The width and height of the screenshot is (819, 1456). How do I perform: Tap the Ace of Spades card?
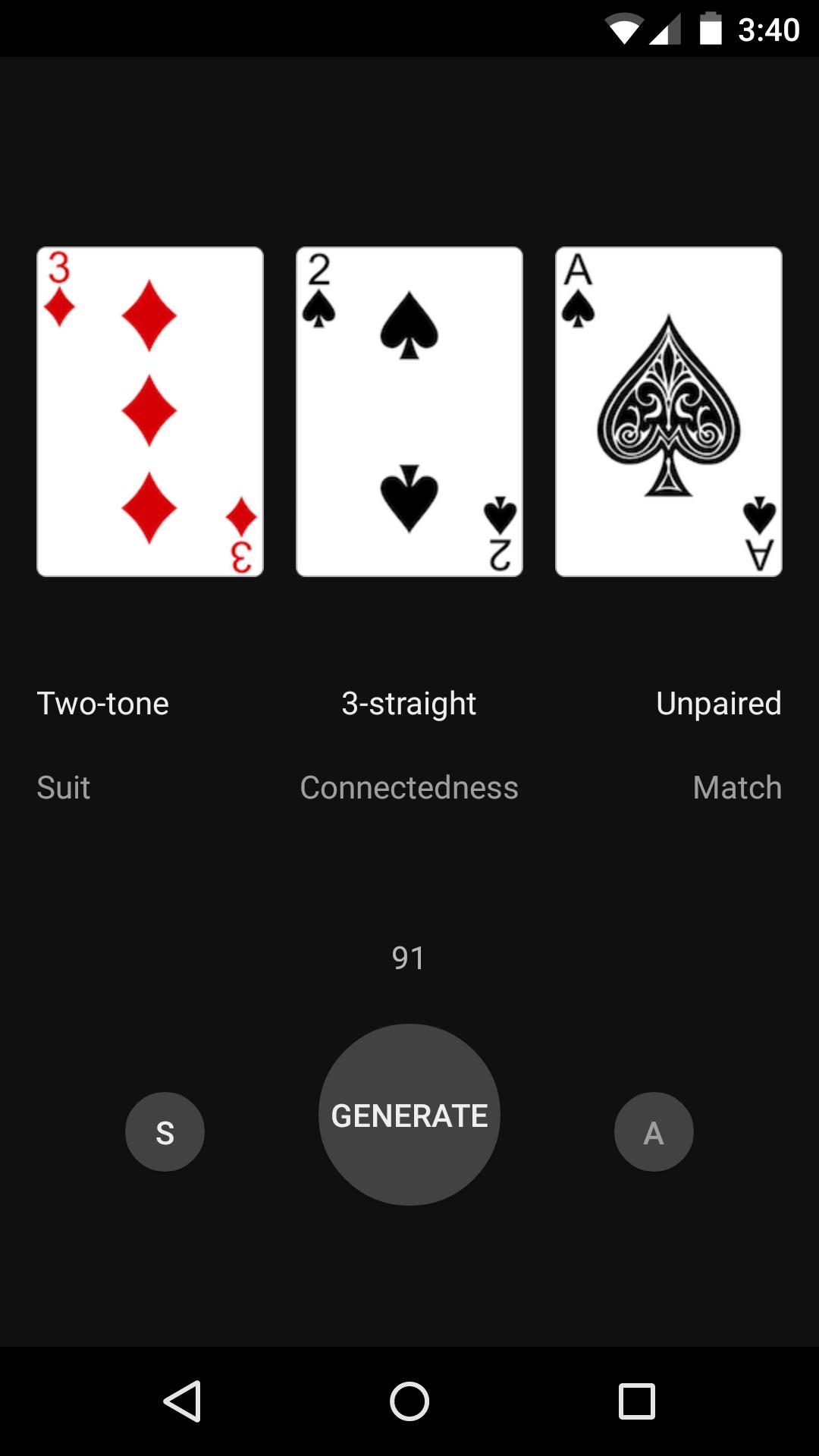pyautogui.click(x=669, y=410)
